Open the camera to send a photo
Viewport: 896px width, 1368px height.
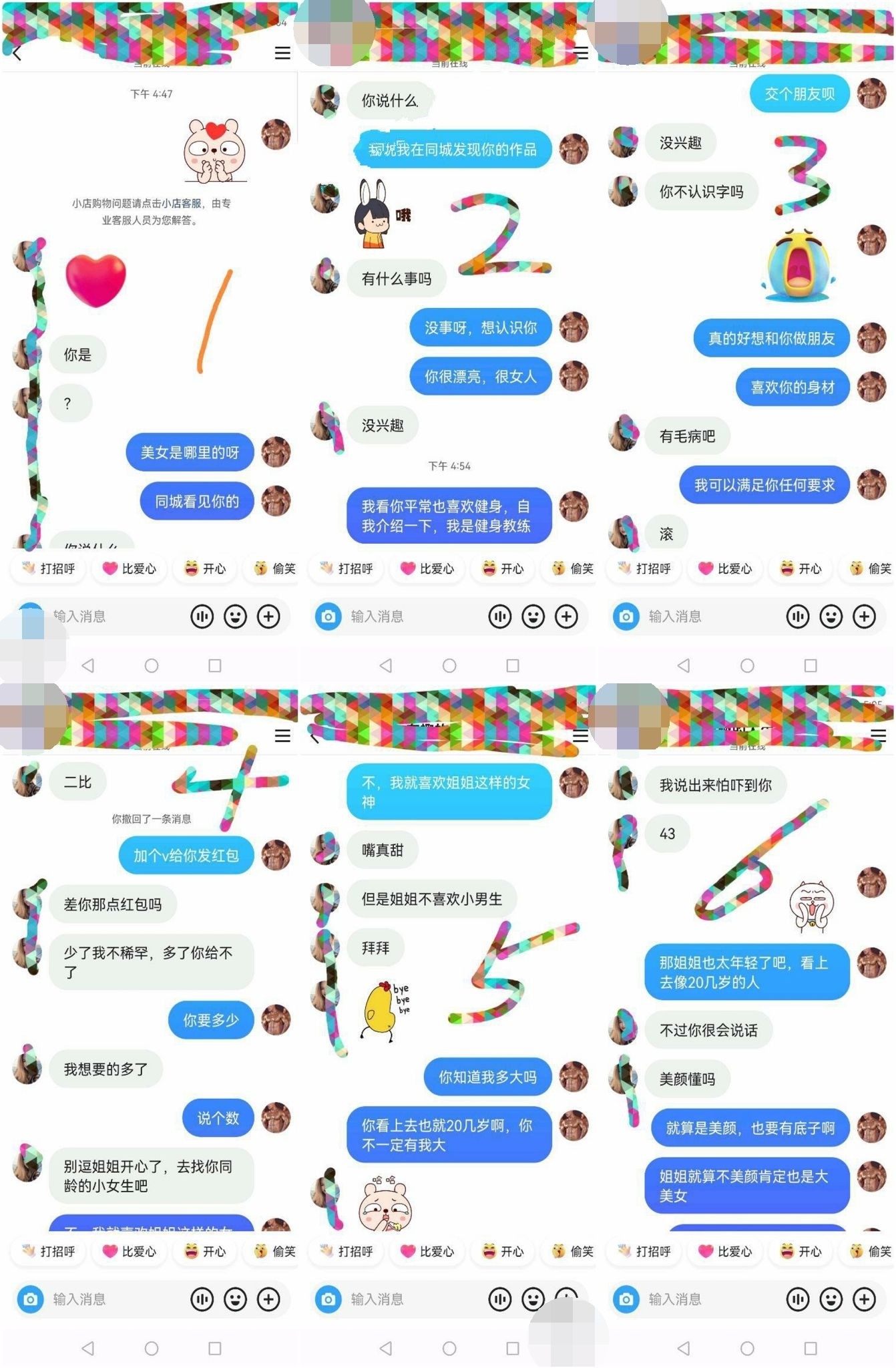coord(327,617)
